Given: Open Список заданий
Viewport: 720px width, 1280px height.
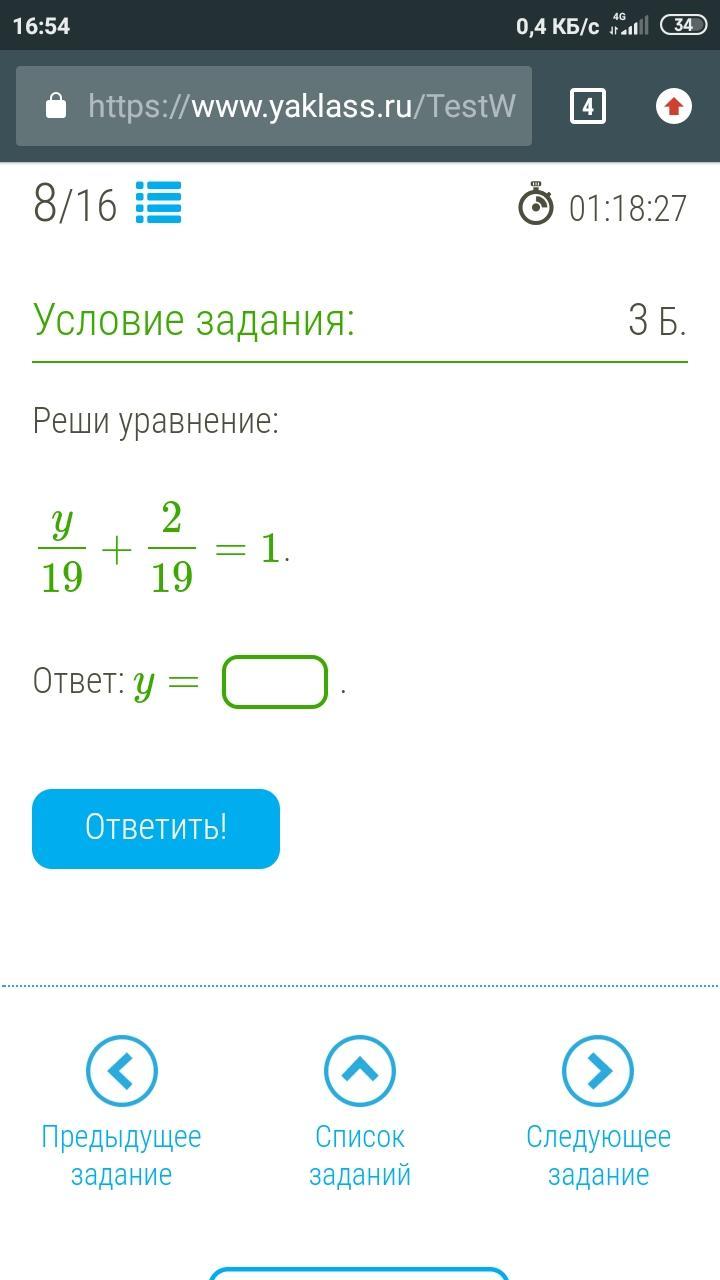Looking at the screenshot, I should [x=360, y=1071].
